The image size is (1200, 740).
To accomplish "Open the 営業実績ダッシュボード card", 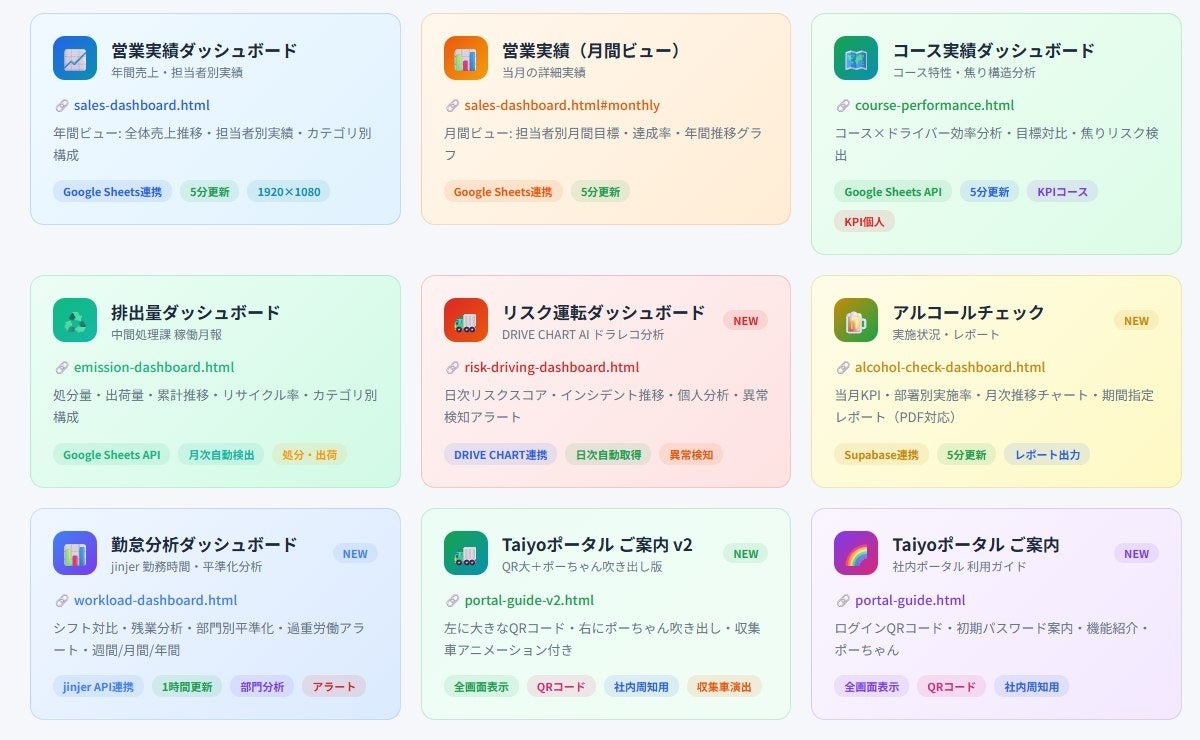I will [215, 119].
